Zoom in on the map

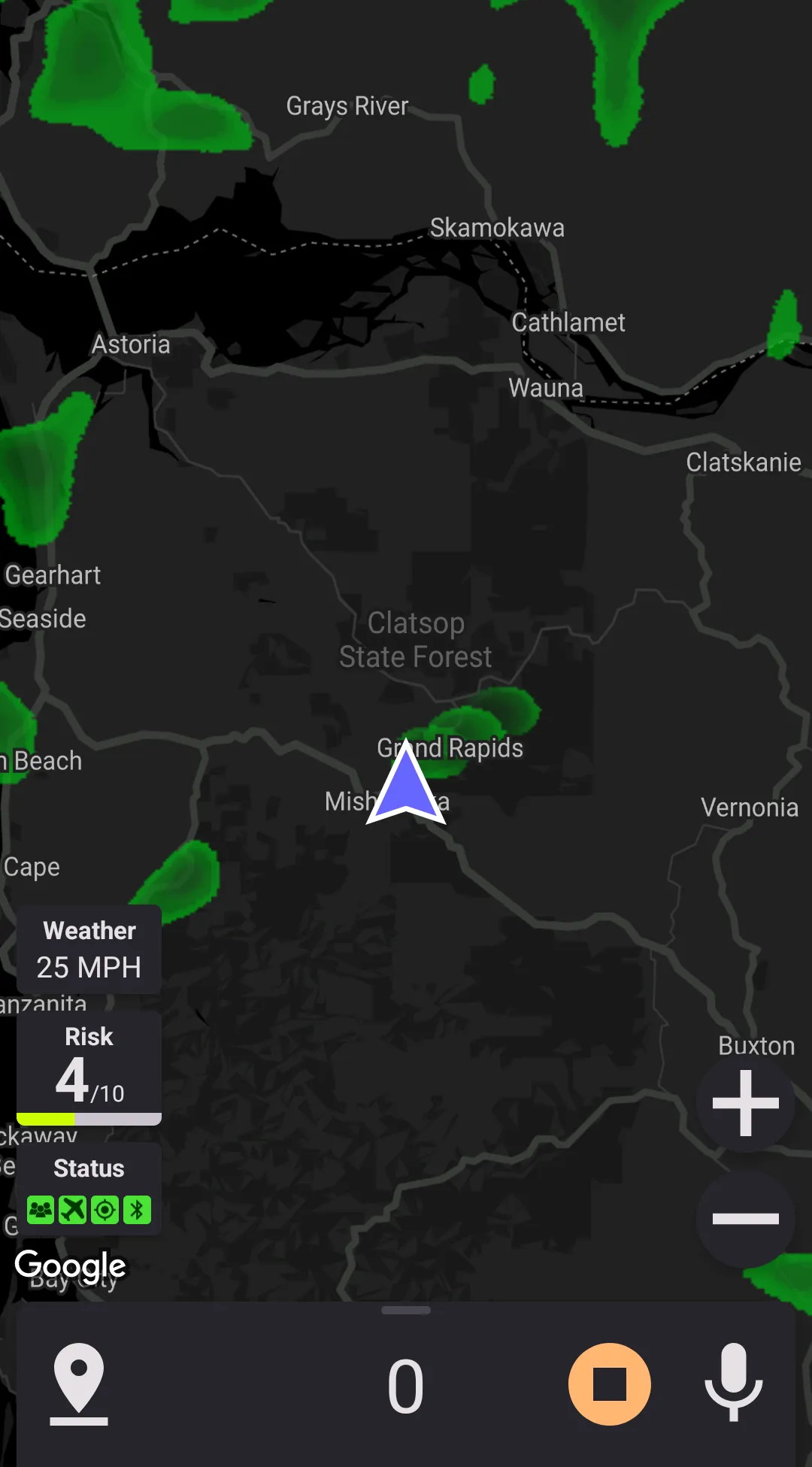745,1103
